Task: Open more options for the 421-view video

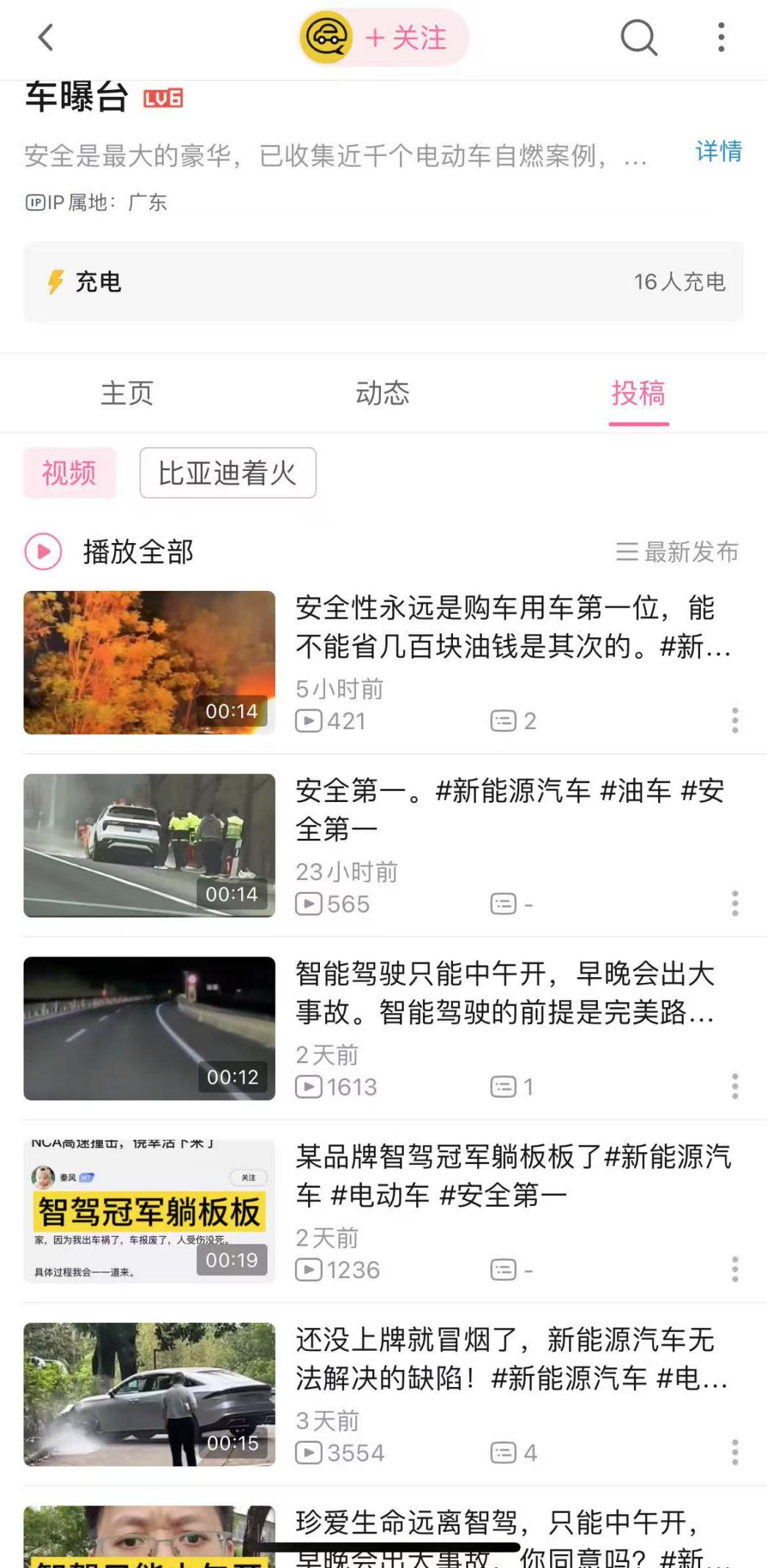Action: [734, 720]
